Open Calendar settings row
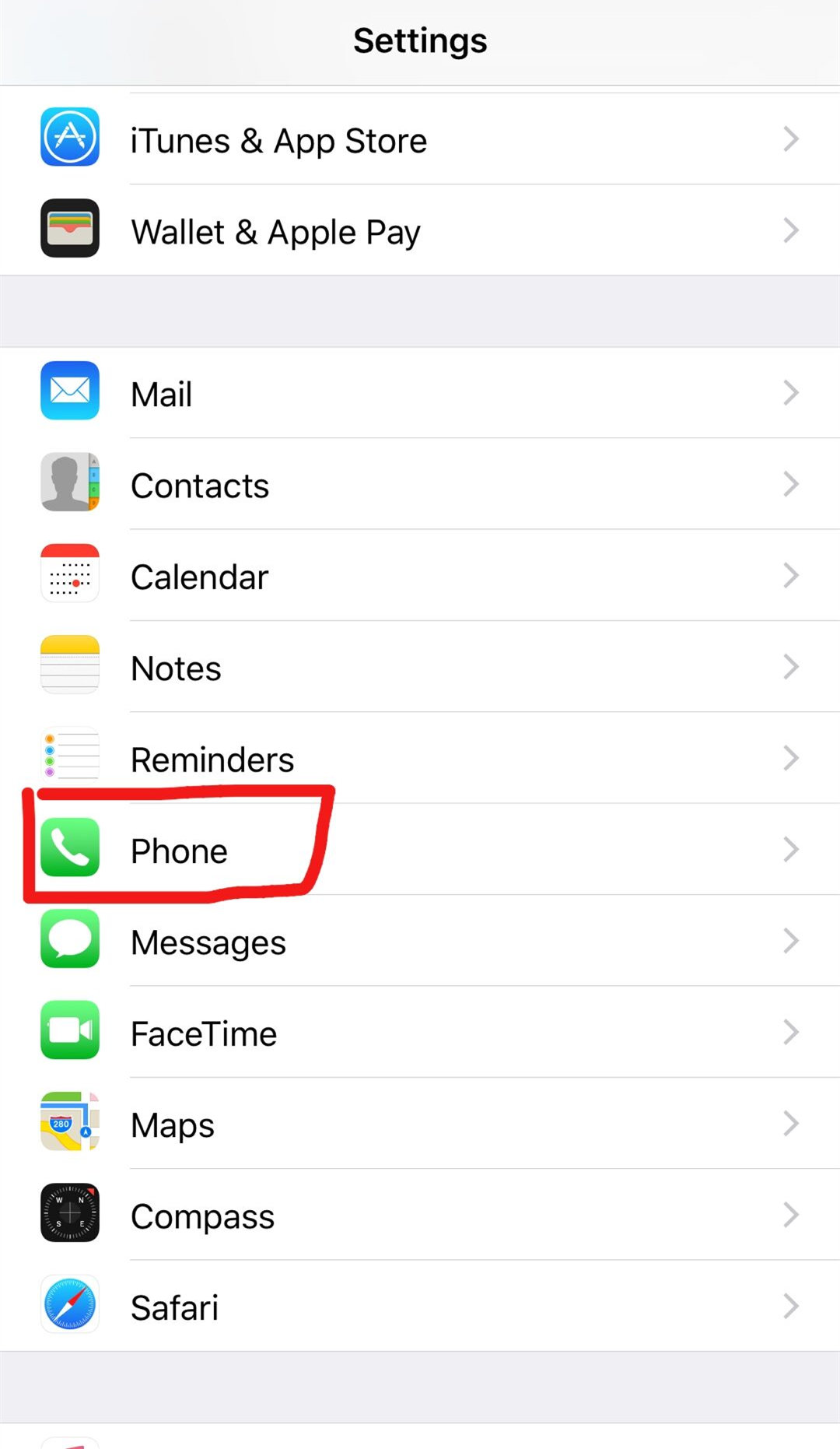 pyautogui.click(x=420, y=576)
